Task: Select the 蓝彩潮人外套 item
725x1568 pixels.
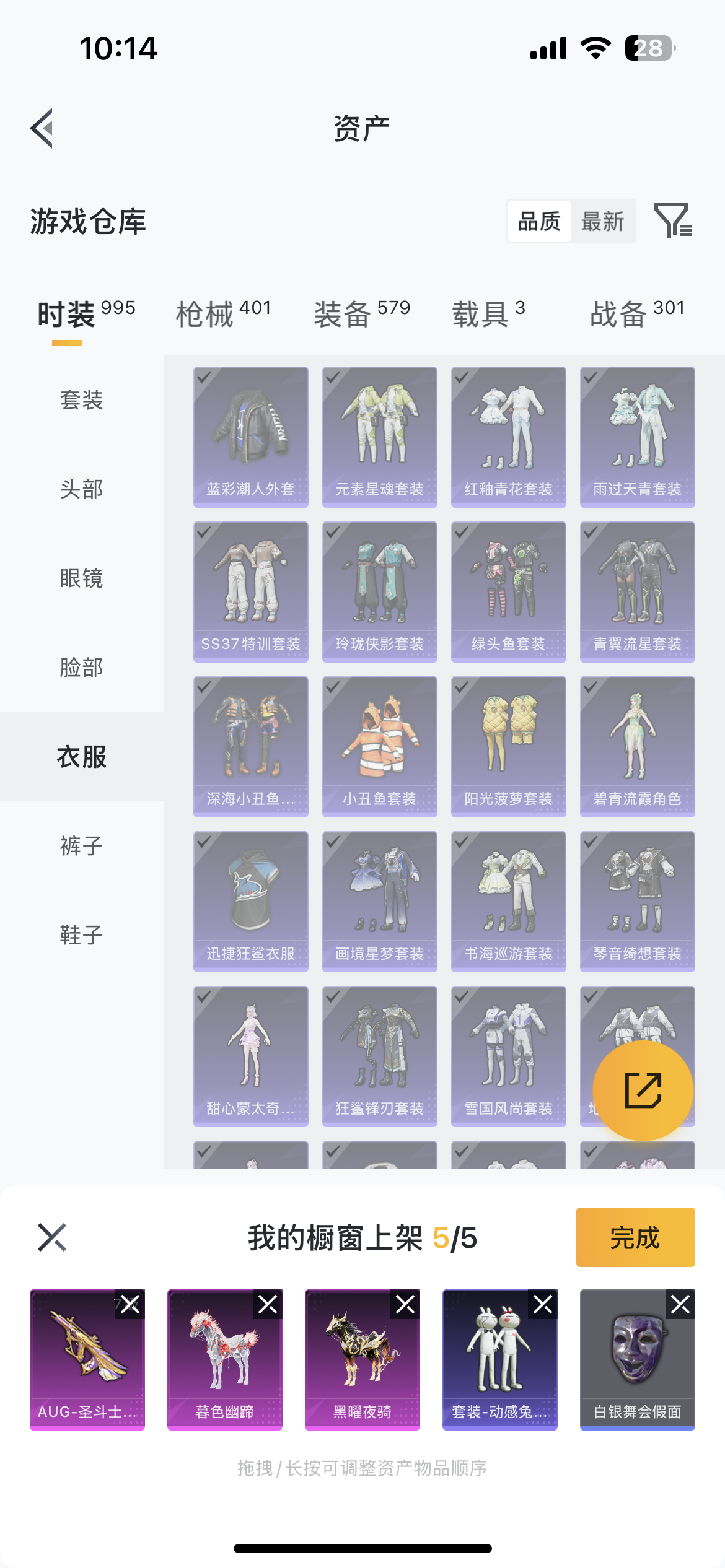Action: [x=251, y=437]
